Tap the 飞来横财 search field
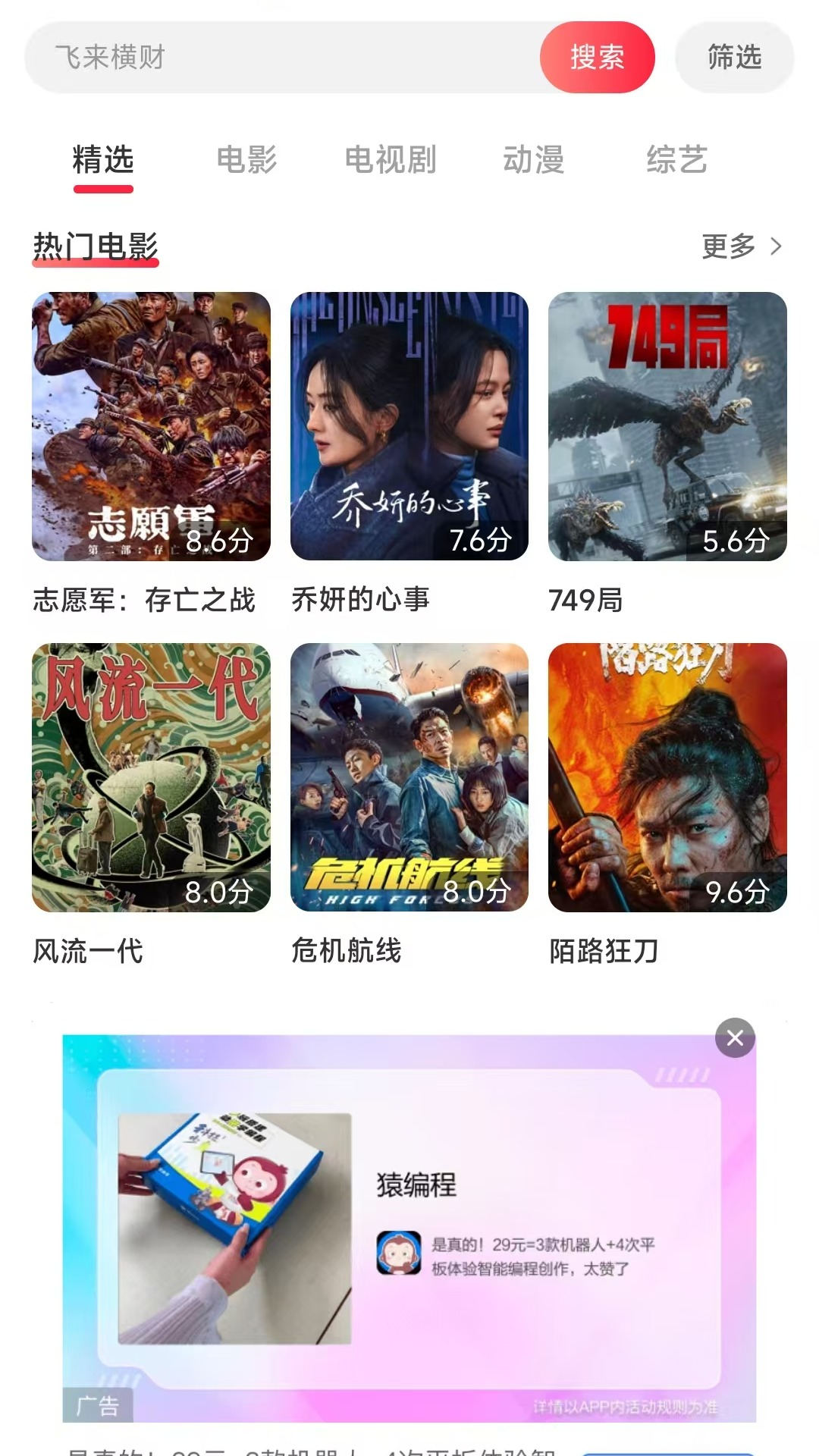The image size is (819, 1456). pyautogui.click(x=281, y=58)
